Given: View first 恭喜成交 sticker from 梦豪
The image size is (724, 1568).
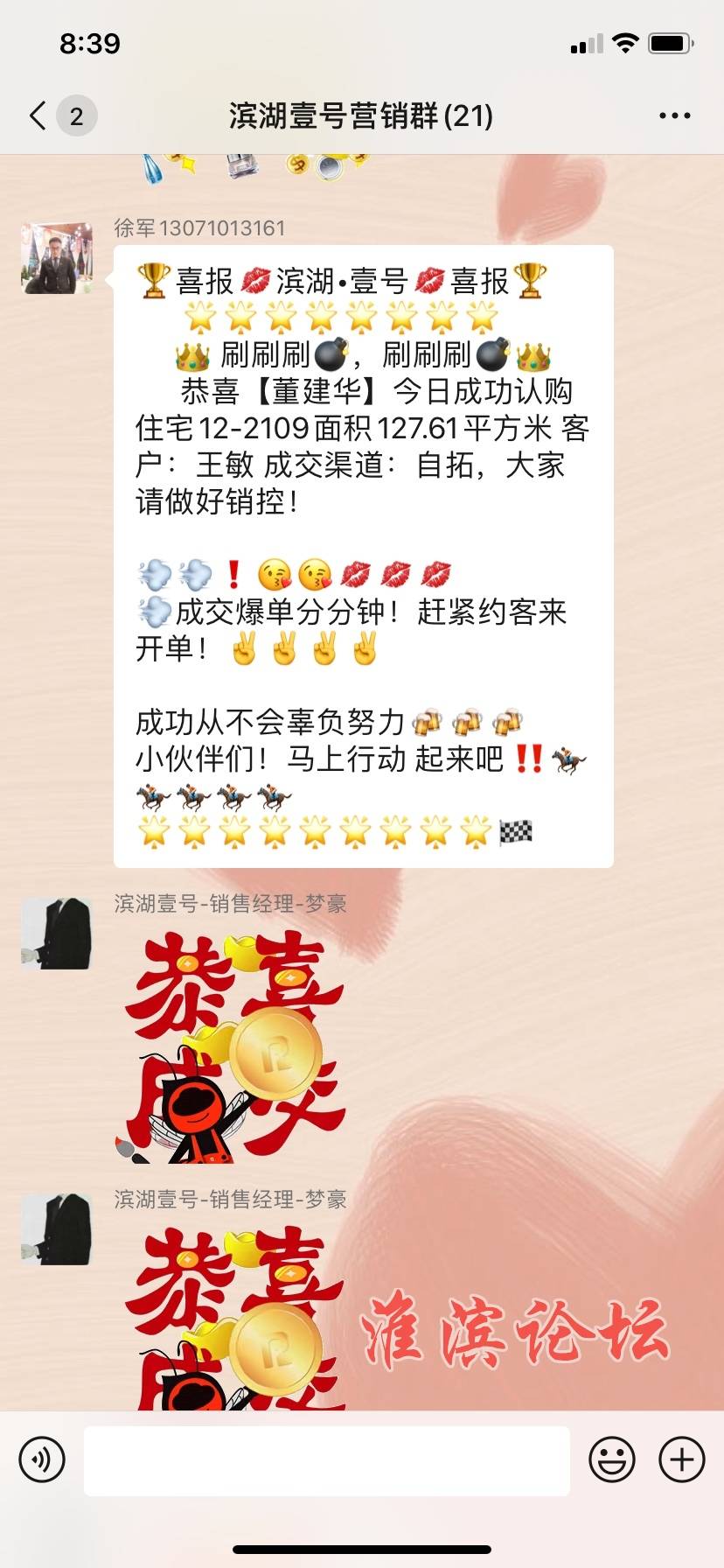Looking at the screenshot, I should tap(232, 1047).
